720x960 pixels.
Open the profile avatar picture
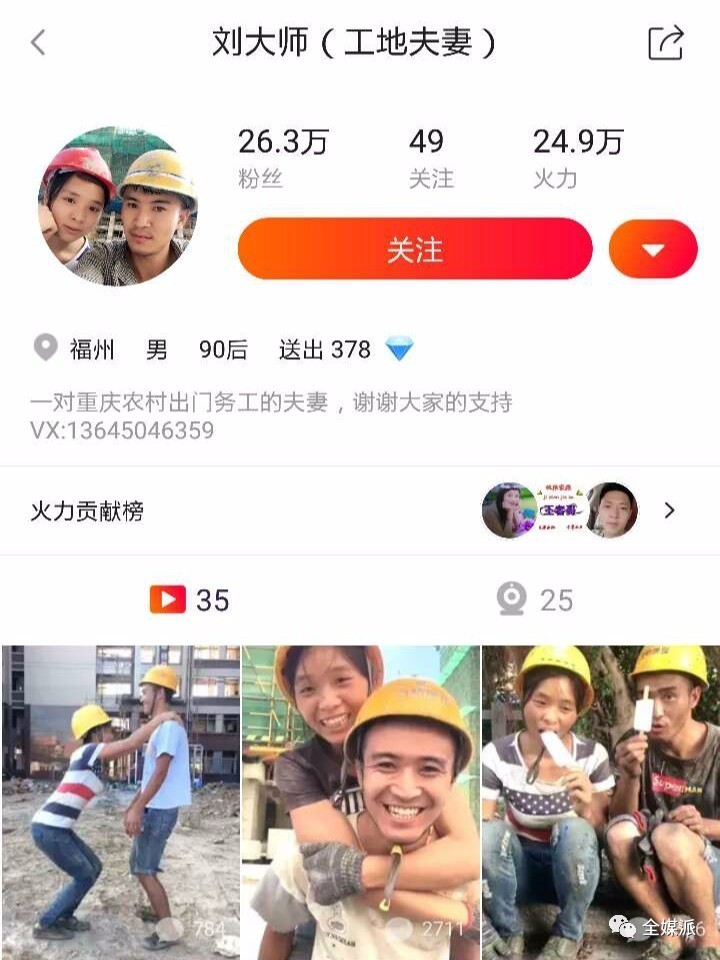118,206
